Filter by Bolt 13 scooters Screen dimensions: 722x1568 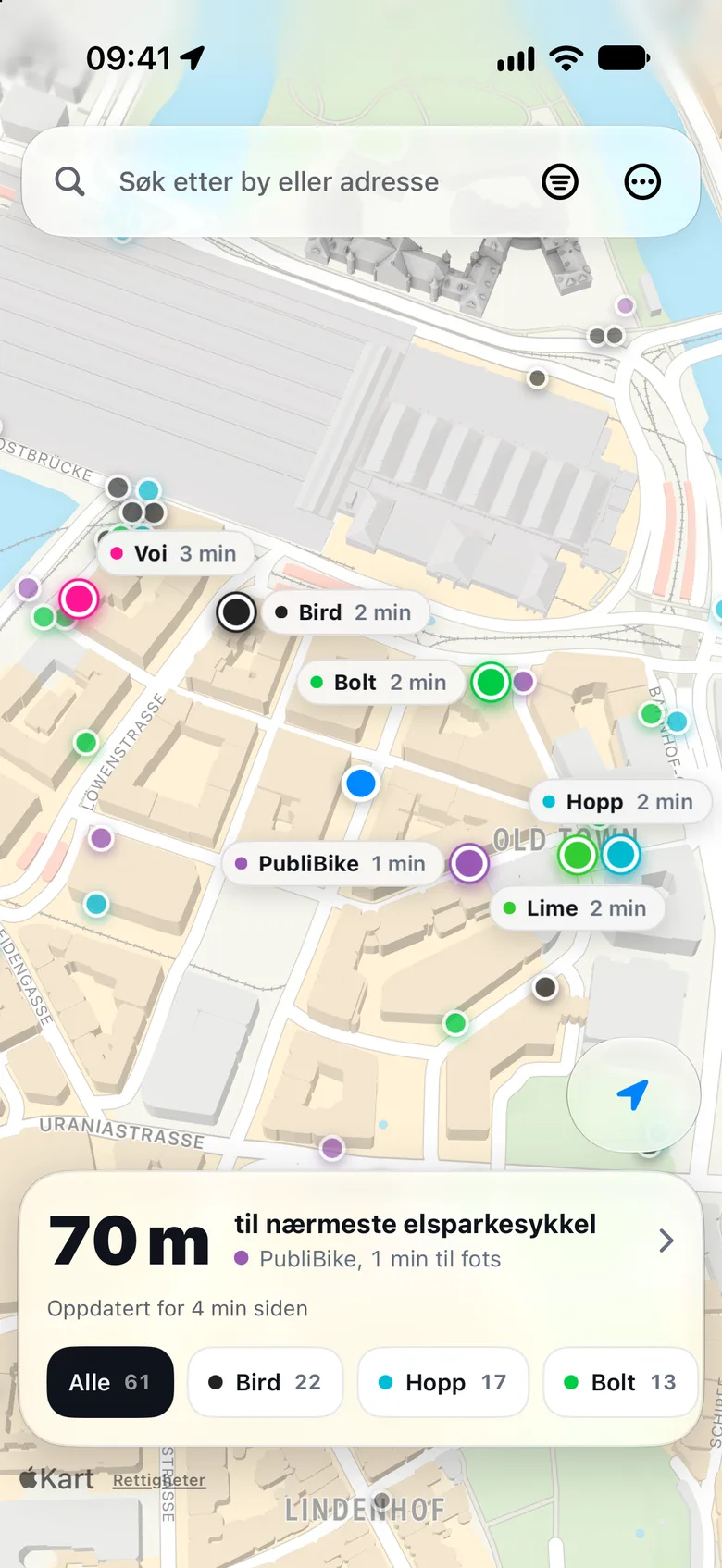click(620, 1382)
